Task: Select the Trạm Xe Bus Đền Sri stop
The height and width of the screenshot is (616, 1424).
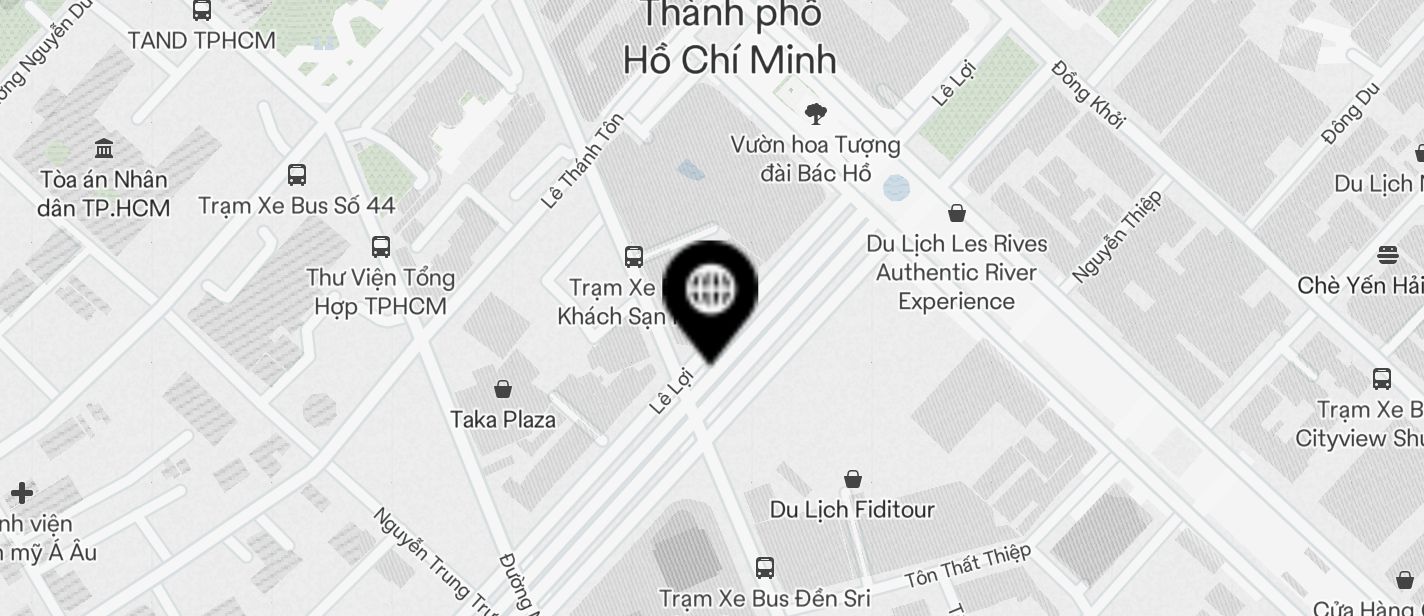Action: (x=765, y=568)
